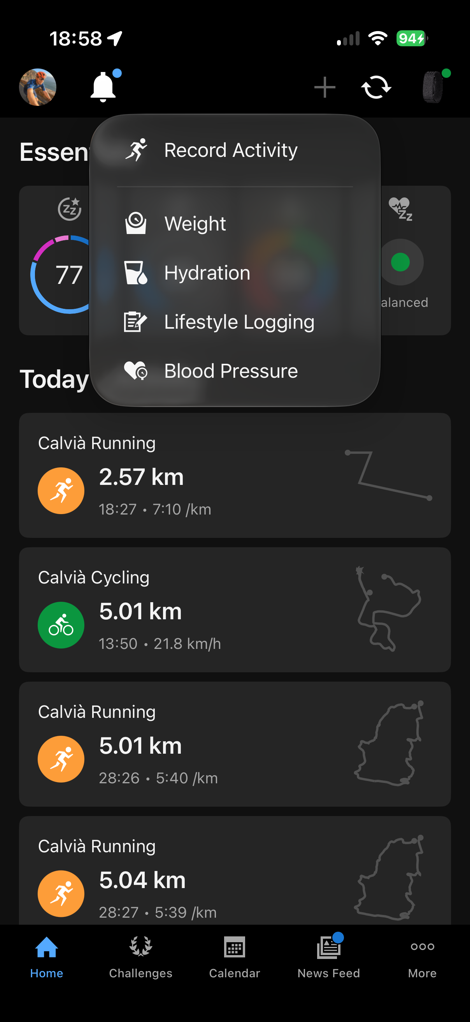Tap the sync arrows icon
This screenshot has height=1022, width=470.
point(376,87)
